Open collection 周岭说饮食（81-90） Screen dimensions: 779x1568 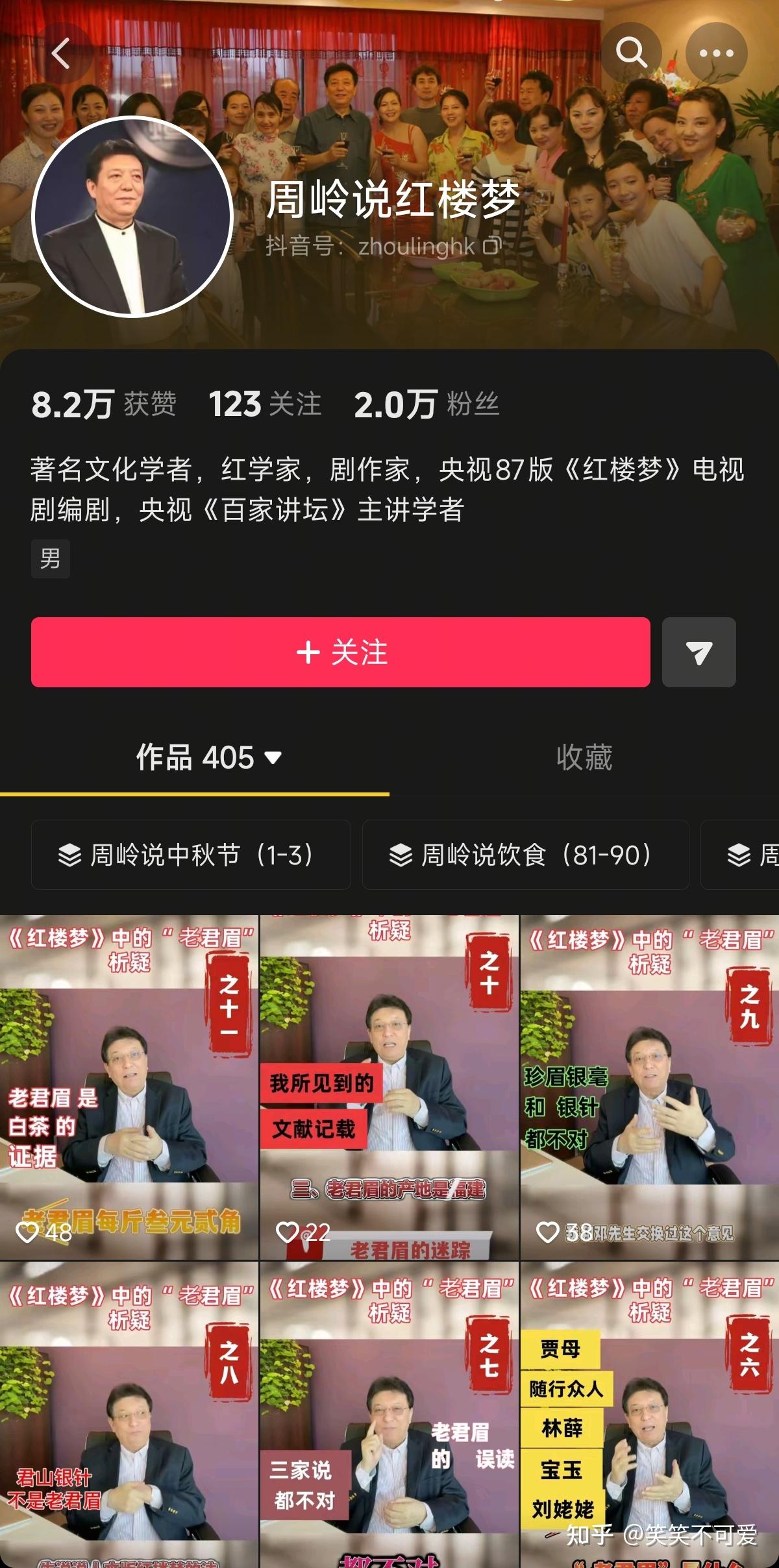pos(525,855)
